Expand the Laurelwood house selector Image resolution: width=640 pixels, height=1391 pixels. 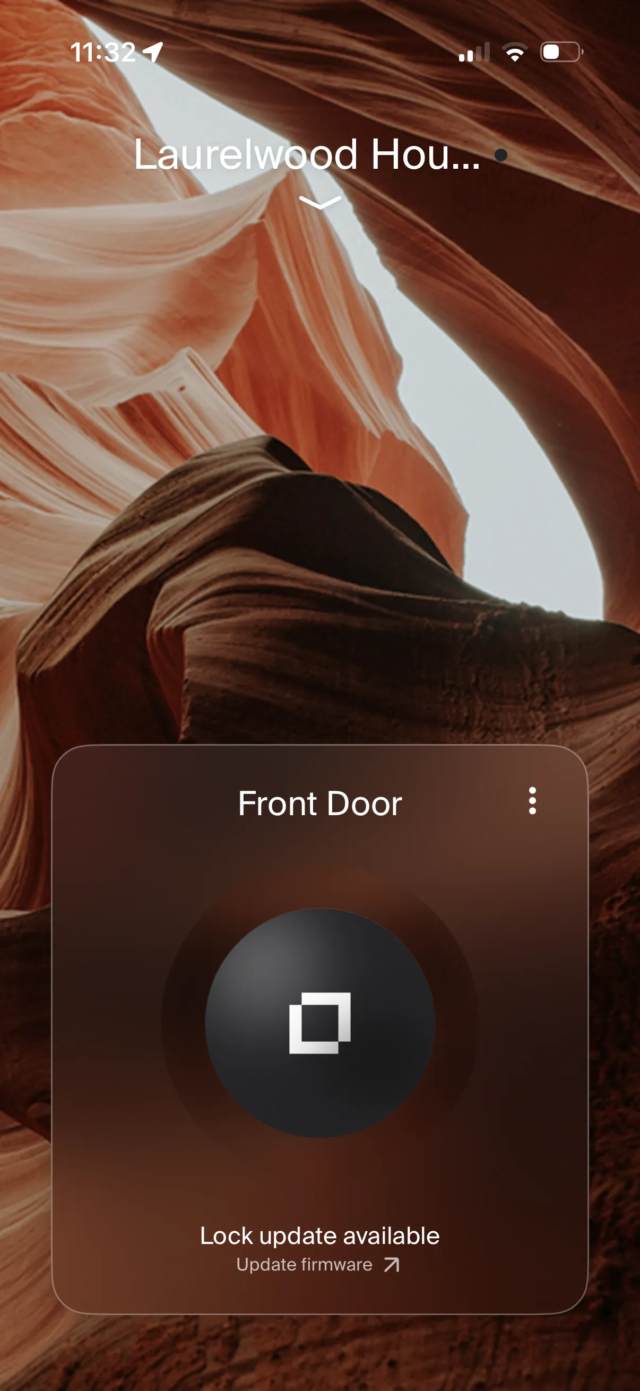point(319,201)
